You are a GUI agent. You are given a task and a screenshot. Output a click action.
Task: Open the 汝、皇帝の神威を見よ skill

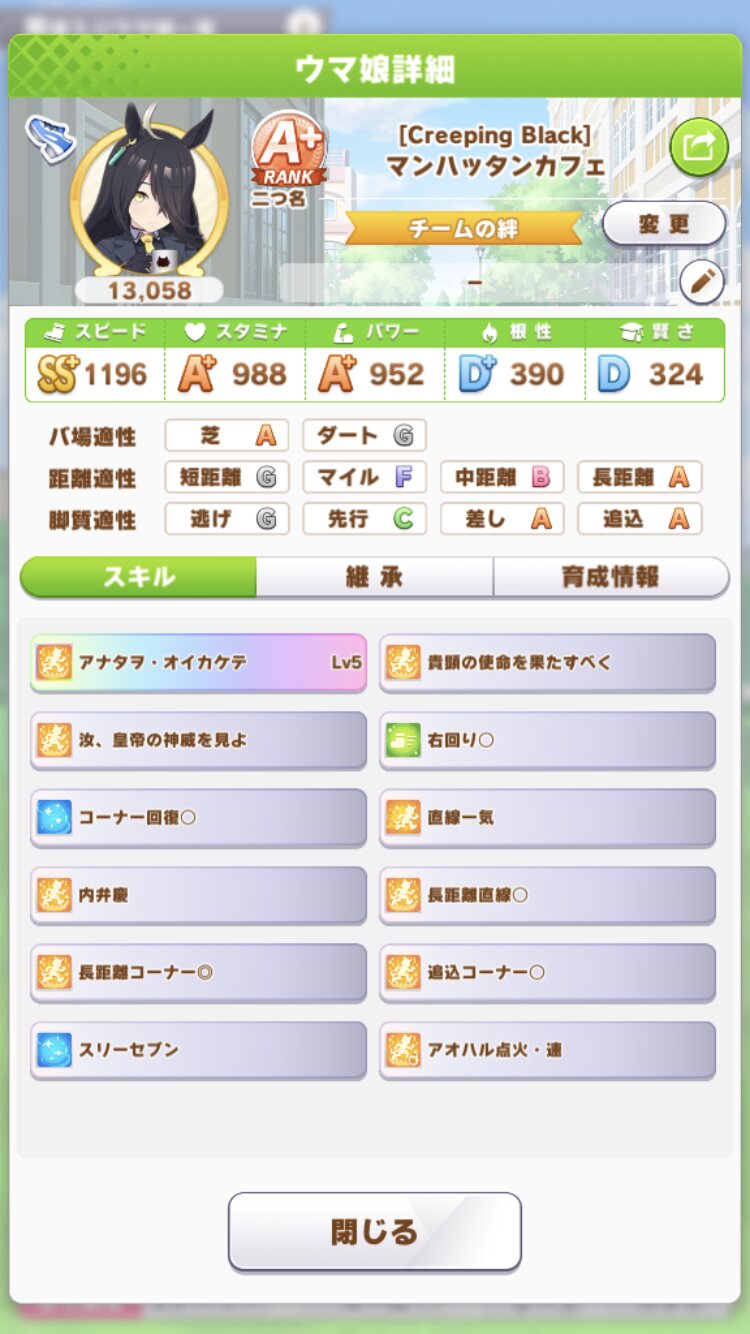point(198,740)
